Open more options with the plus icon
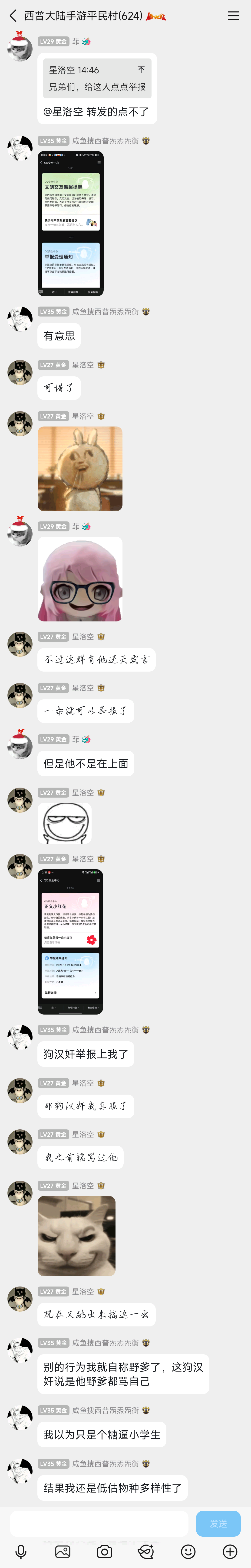 pyautogui.click(x=230, y=1552)
